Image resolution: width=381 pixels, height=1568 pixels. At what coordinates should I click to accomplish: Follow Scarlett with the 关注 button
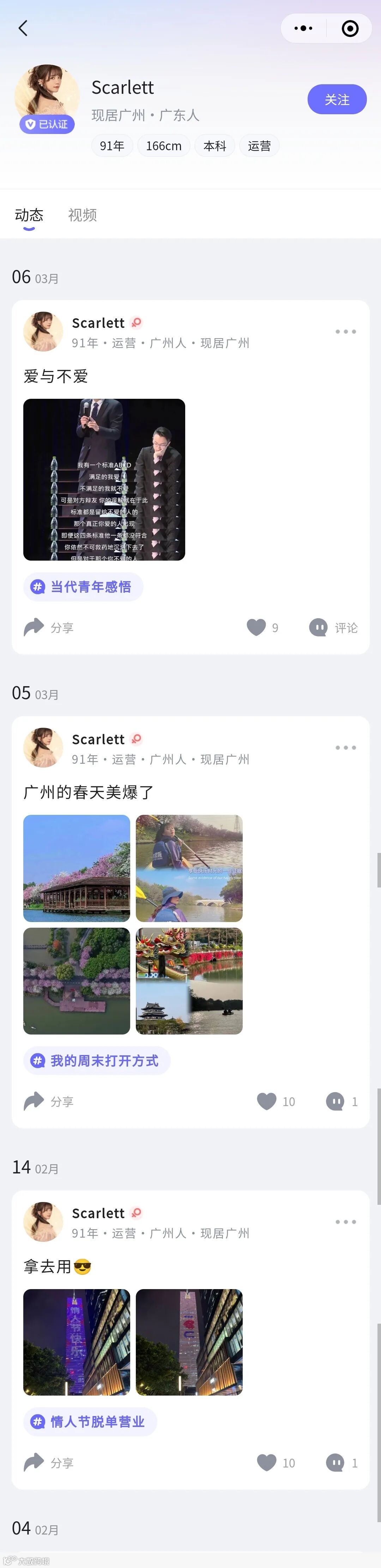click(x=337, y=99)
